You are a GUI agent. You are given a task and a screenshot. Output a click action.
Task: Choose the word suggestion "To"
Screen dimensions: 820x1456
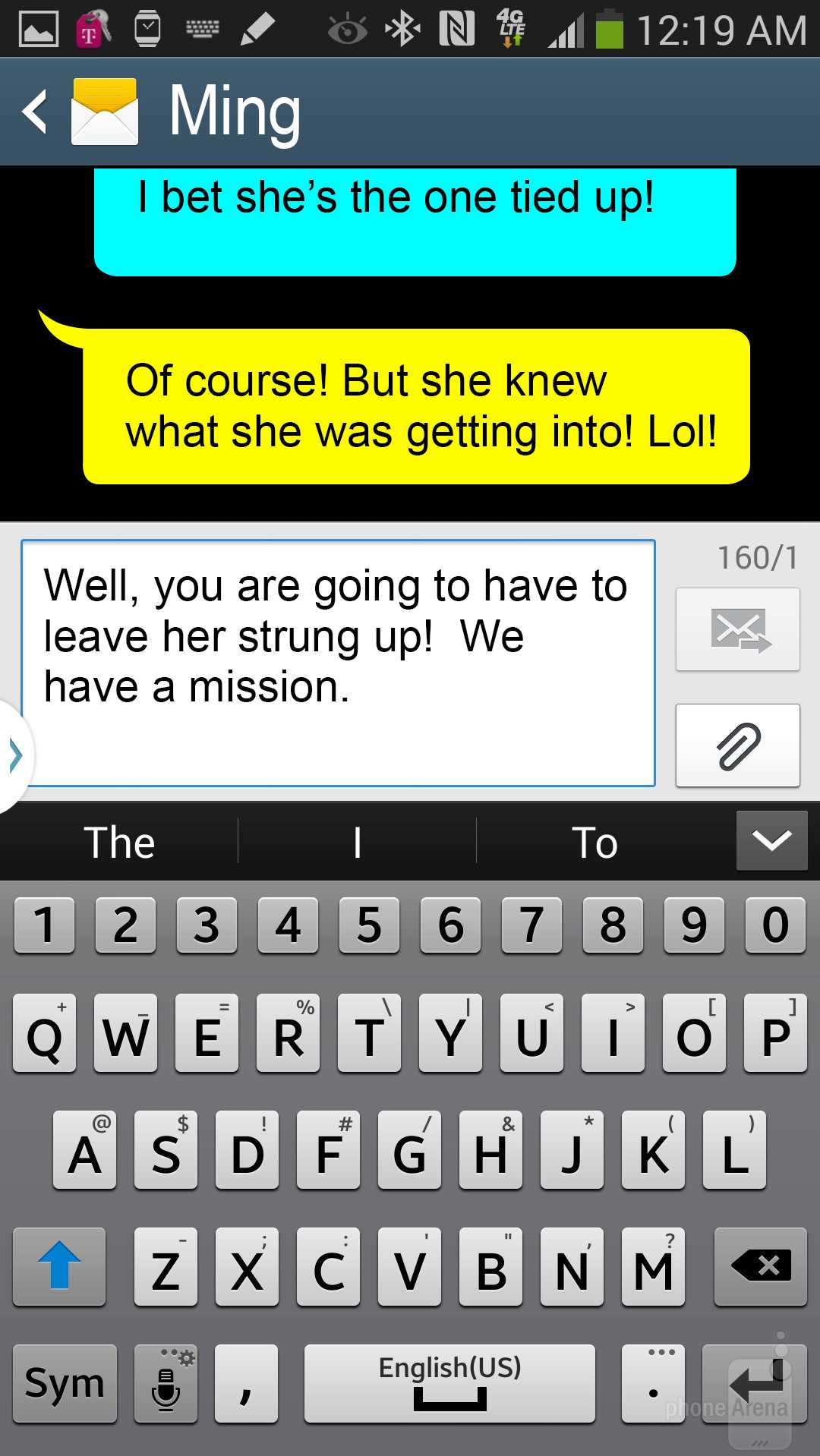pos(594,842)
